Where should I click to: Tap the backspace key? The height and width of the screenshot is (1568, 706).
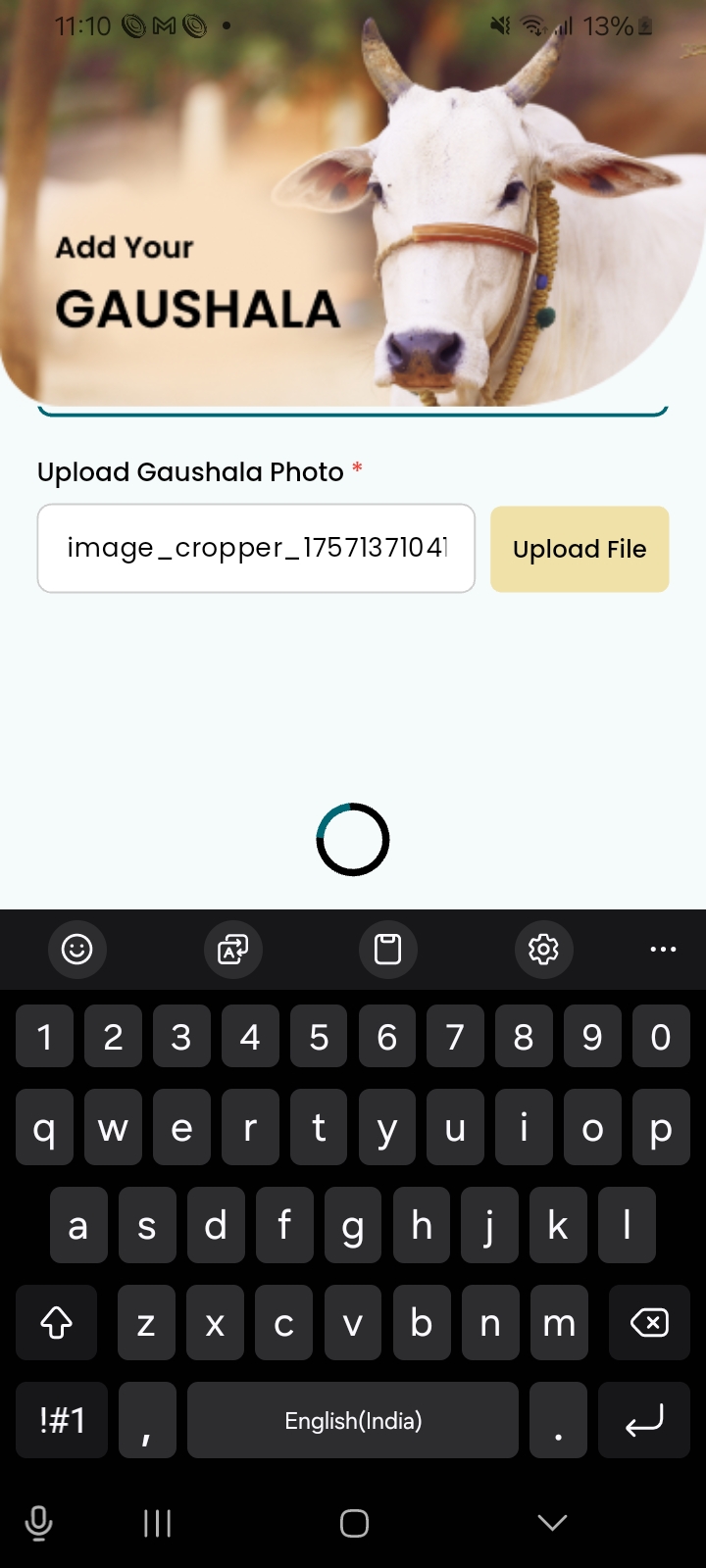coord(649,1323)
